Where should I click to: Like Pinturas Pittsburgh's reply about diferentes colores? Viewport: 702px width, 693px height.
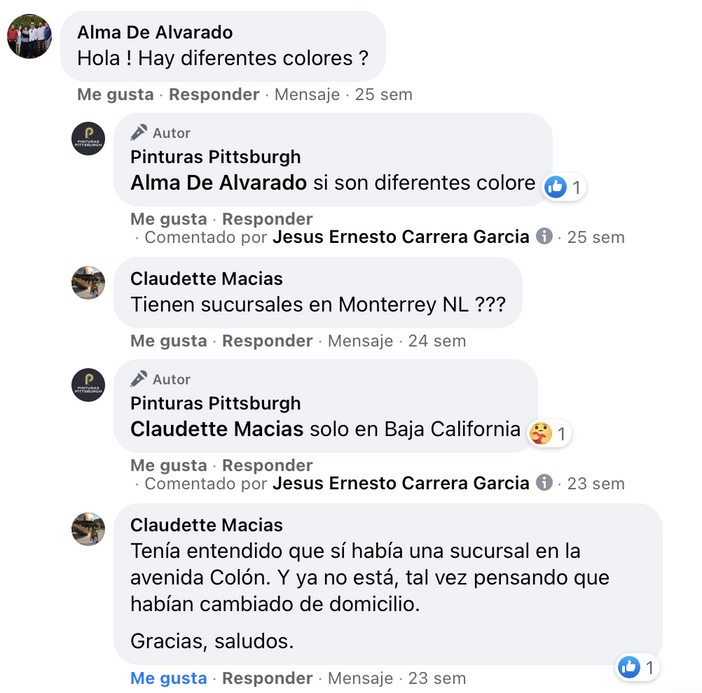168,219
